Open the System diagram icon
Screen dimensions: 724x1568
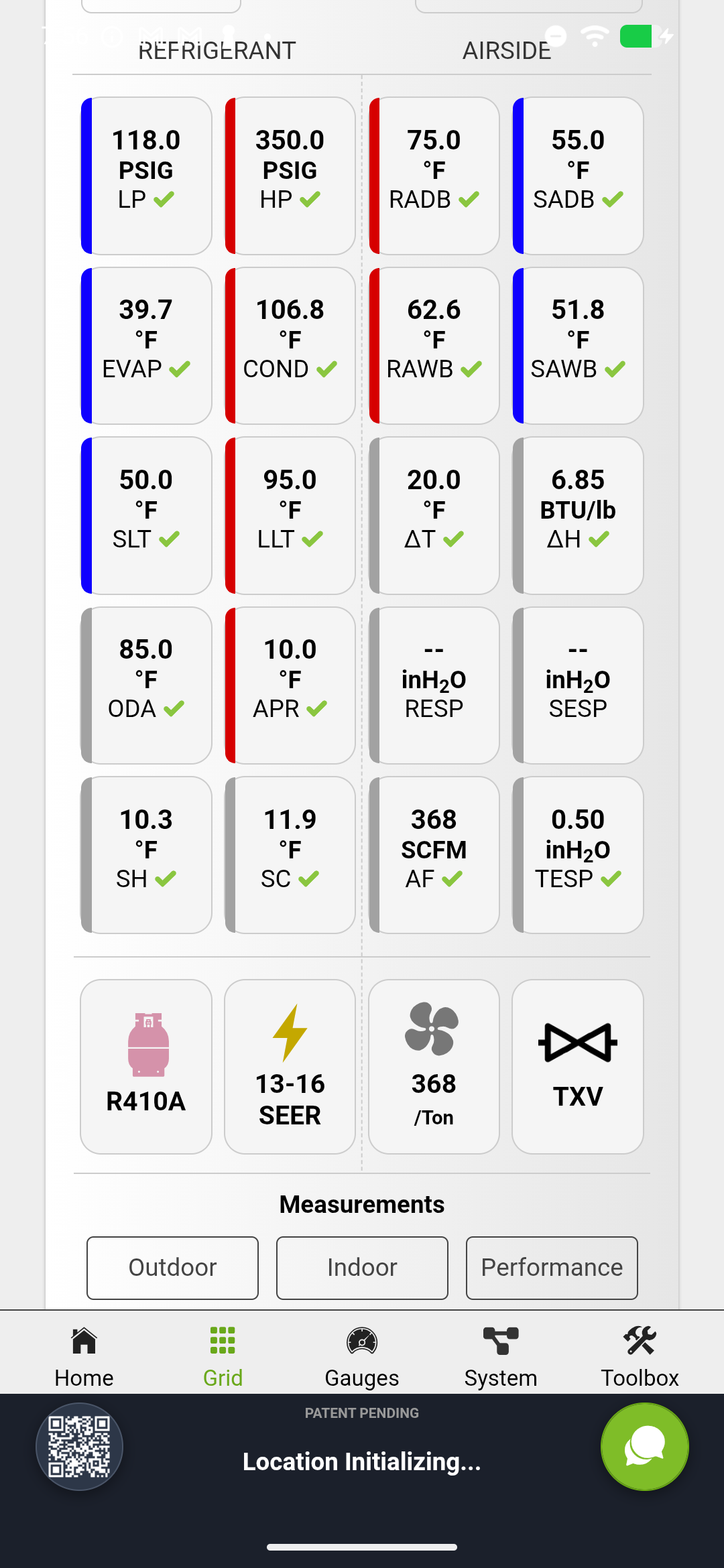tap(501, 1354)
